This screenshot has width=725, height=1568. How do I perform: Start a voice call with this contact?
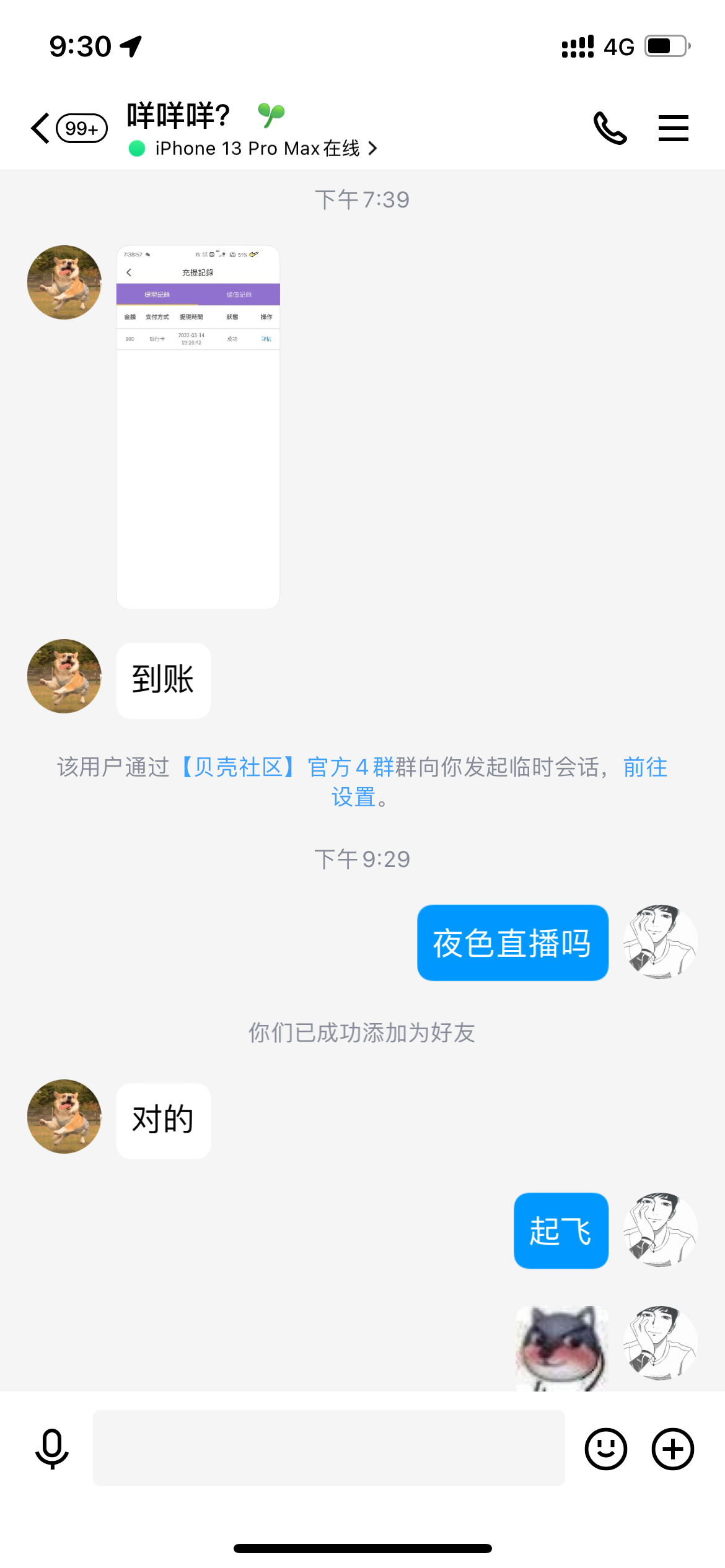(610, 128)
